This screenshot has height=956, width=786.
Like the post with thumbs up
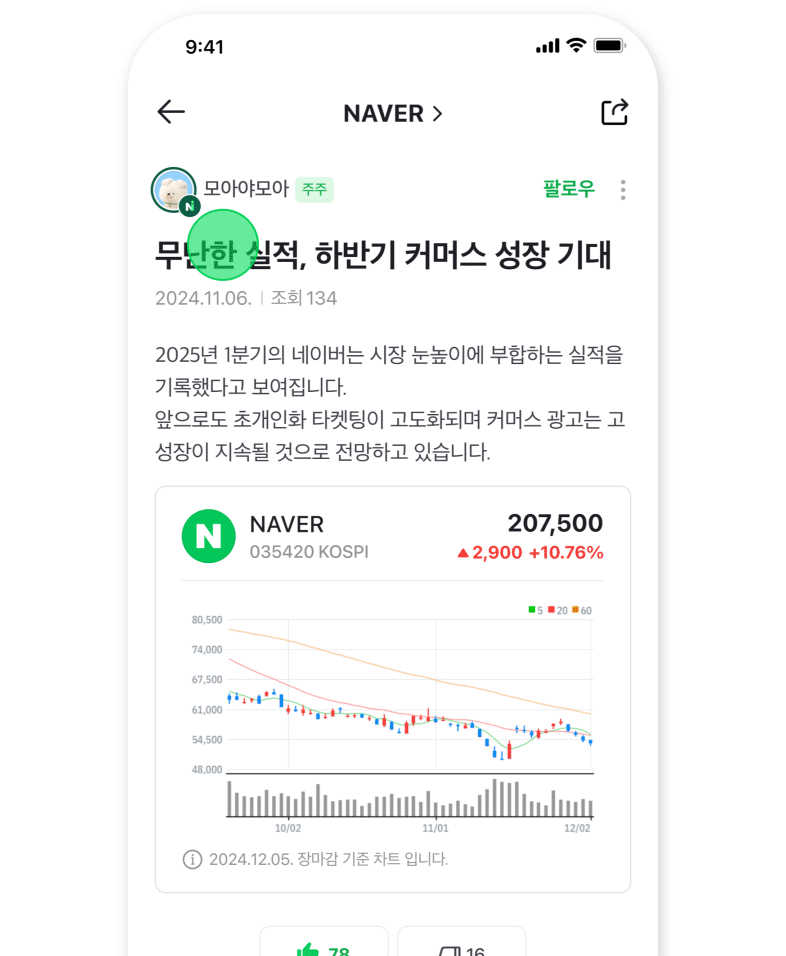pos(323,946)
